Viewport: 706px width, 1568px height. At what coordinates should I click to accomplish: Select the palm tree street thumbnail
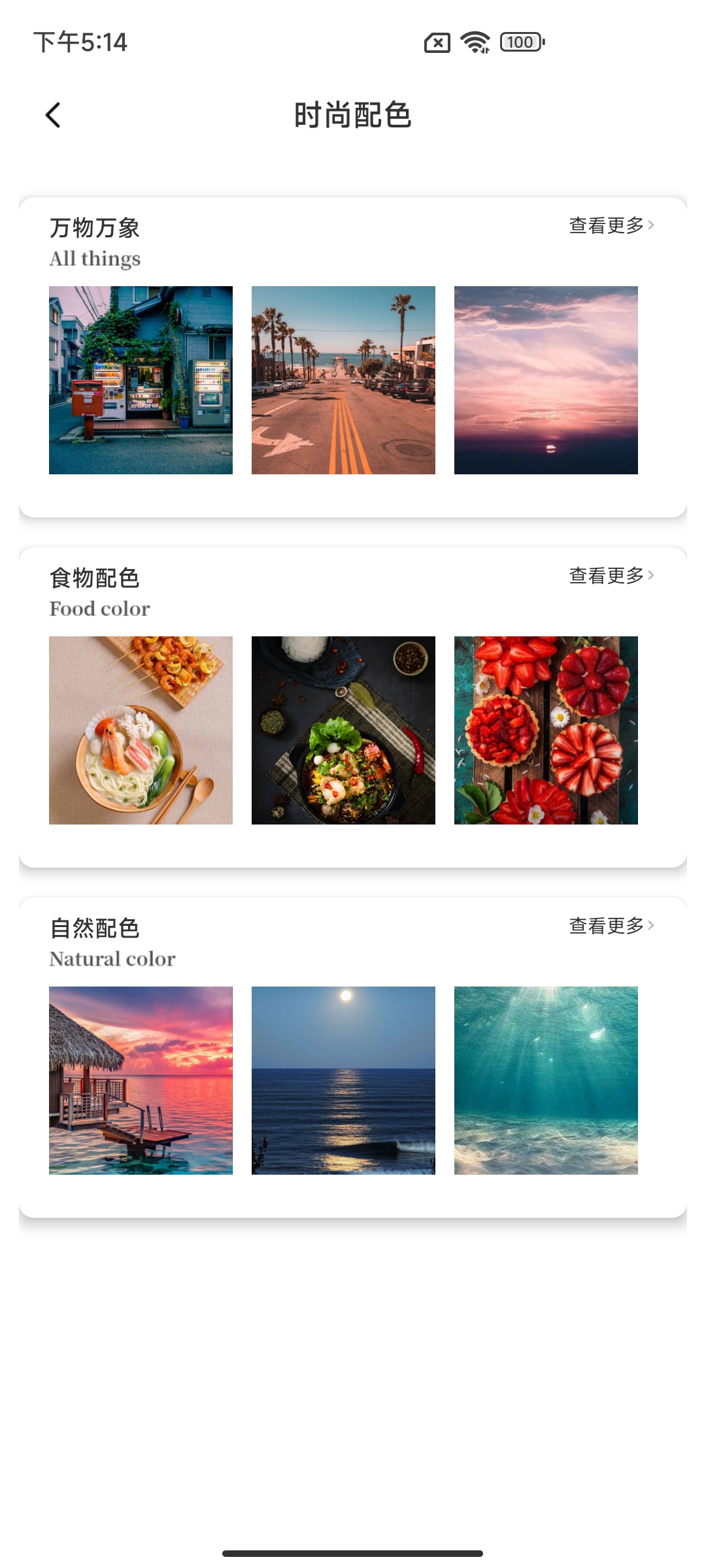pos(343,379)
